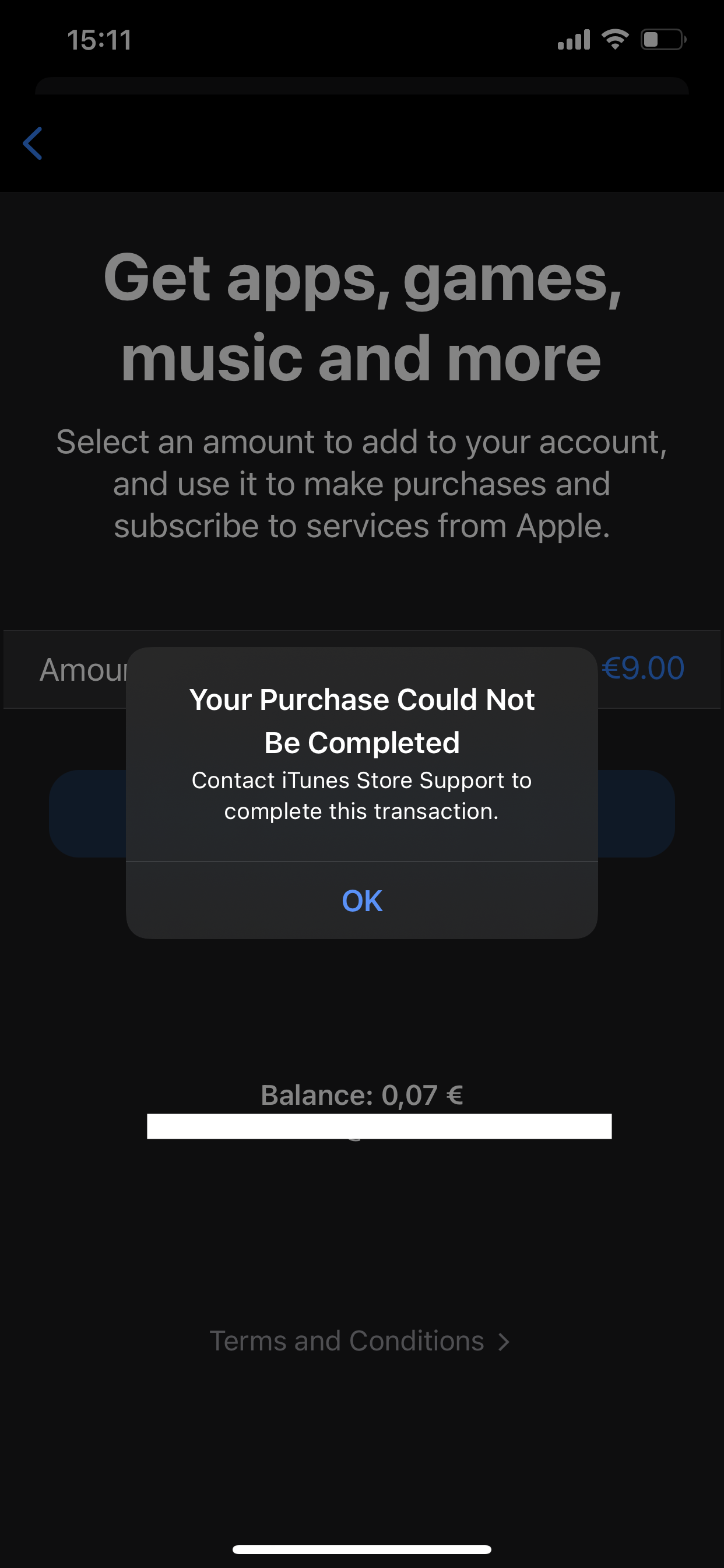
Task: Open Terms and Conditions
Action: [360, 1341]
